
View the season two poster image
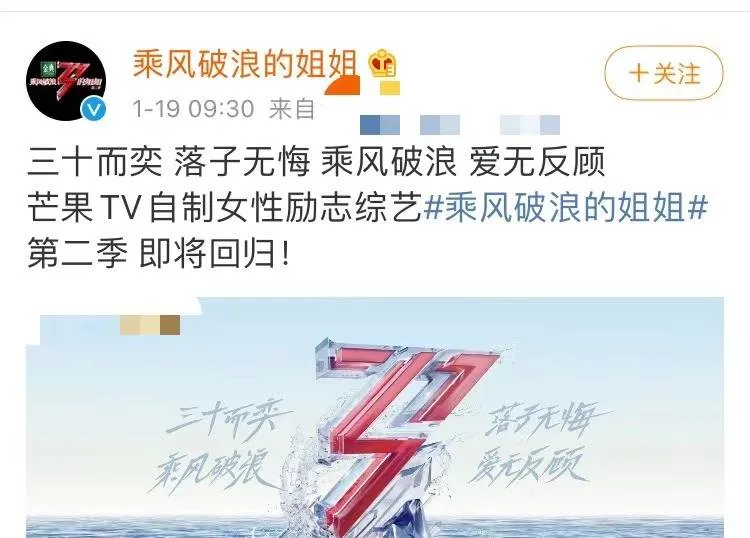point(380,420)
